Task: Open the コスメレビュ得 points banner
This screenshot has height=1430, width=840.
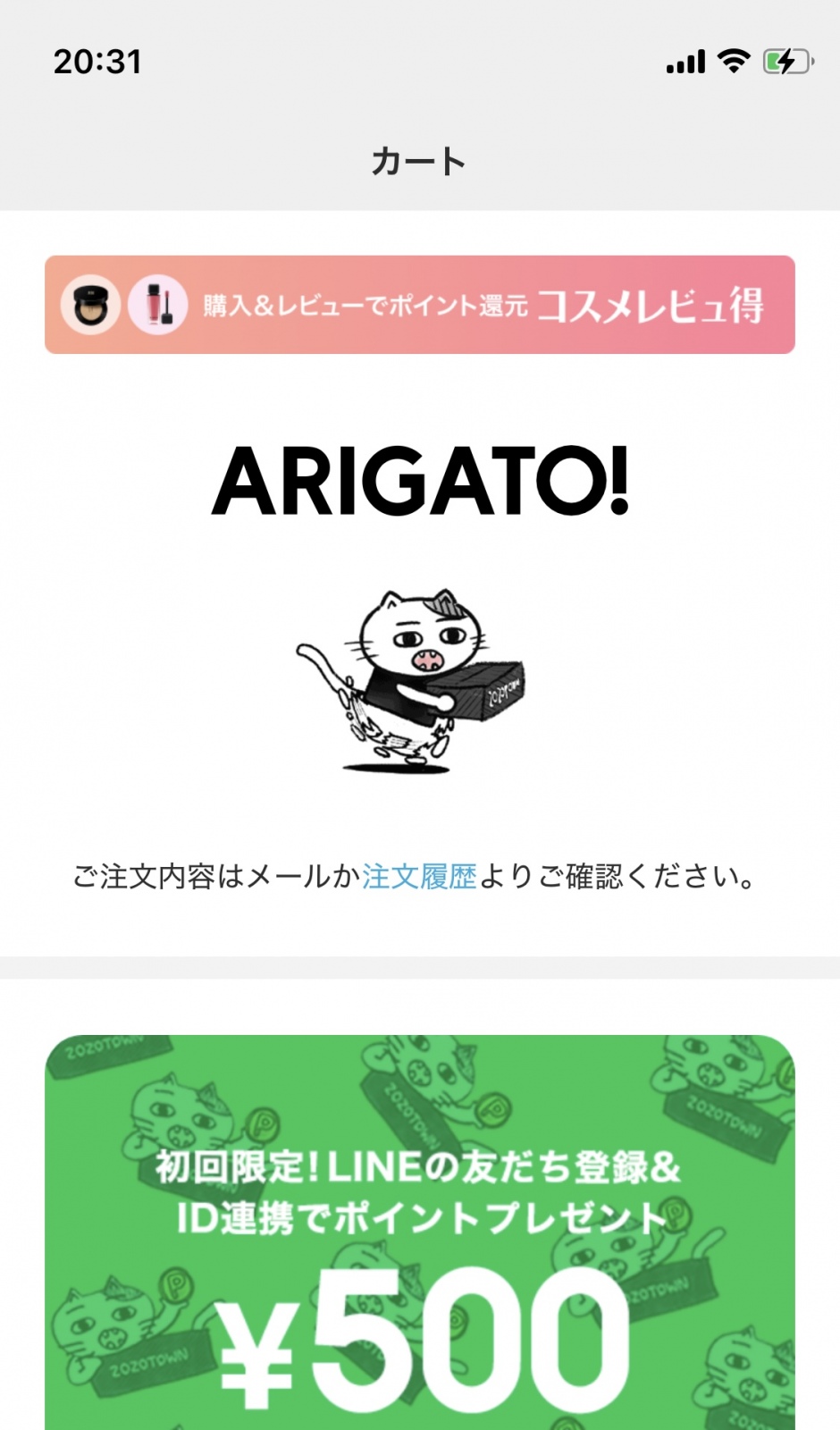Action: pos(420,305)
